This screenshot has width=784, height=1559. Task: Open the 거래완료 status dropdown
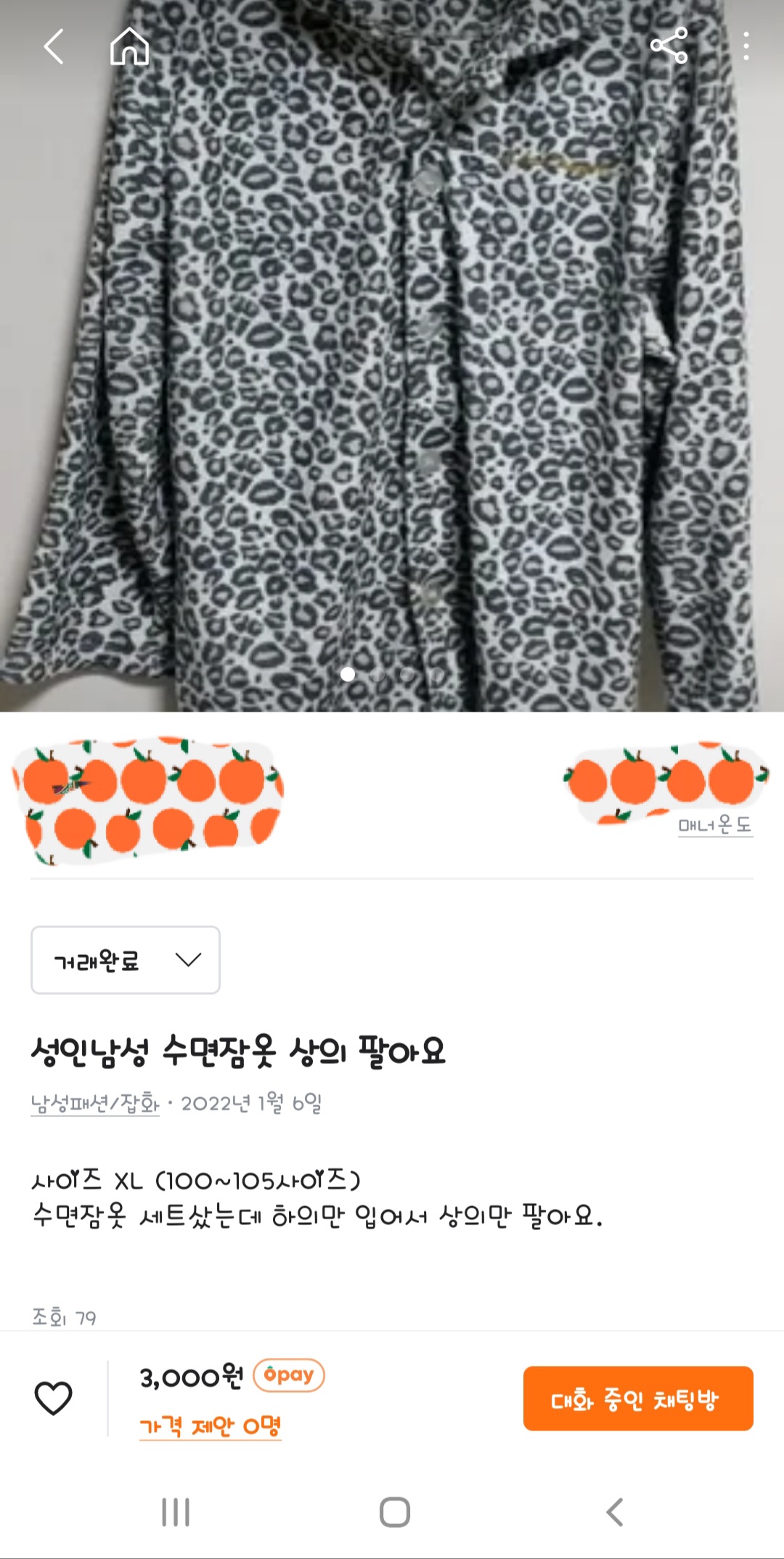click(x=126, y=960)
